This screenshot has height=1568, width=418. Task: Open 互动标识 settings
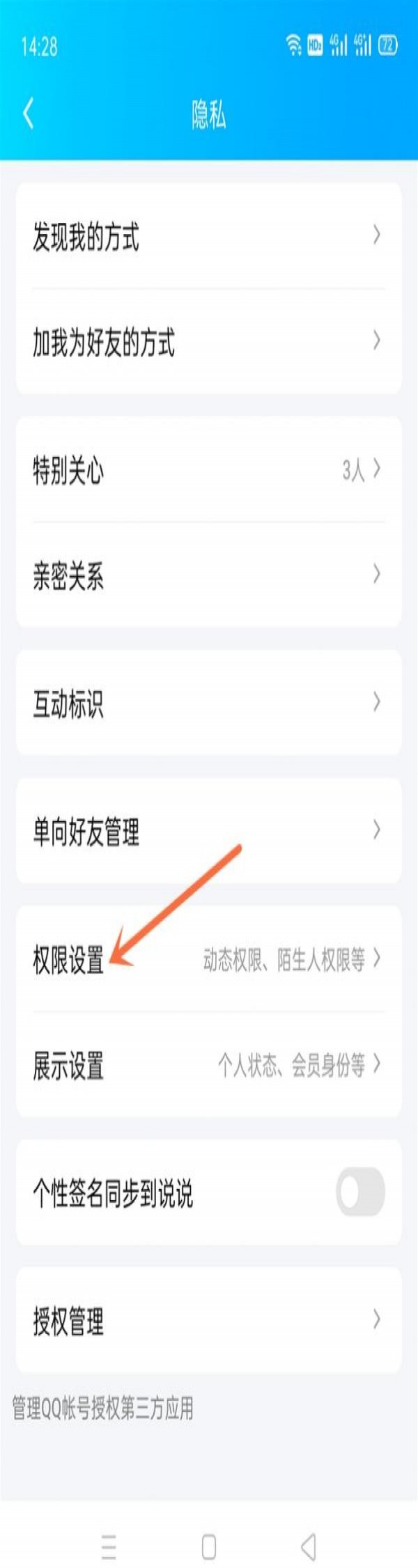(x=208, y=703)
